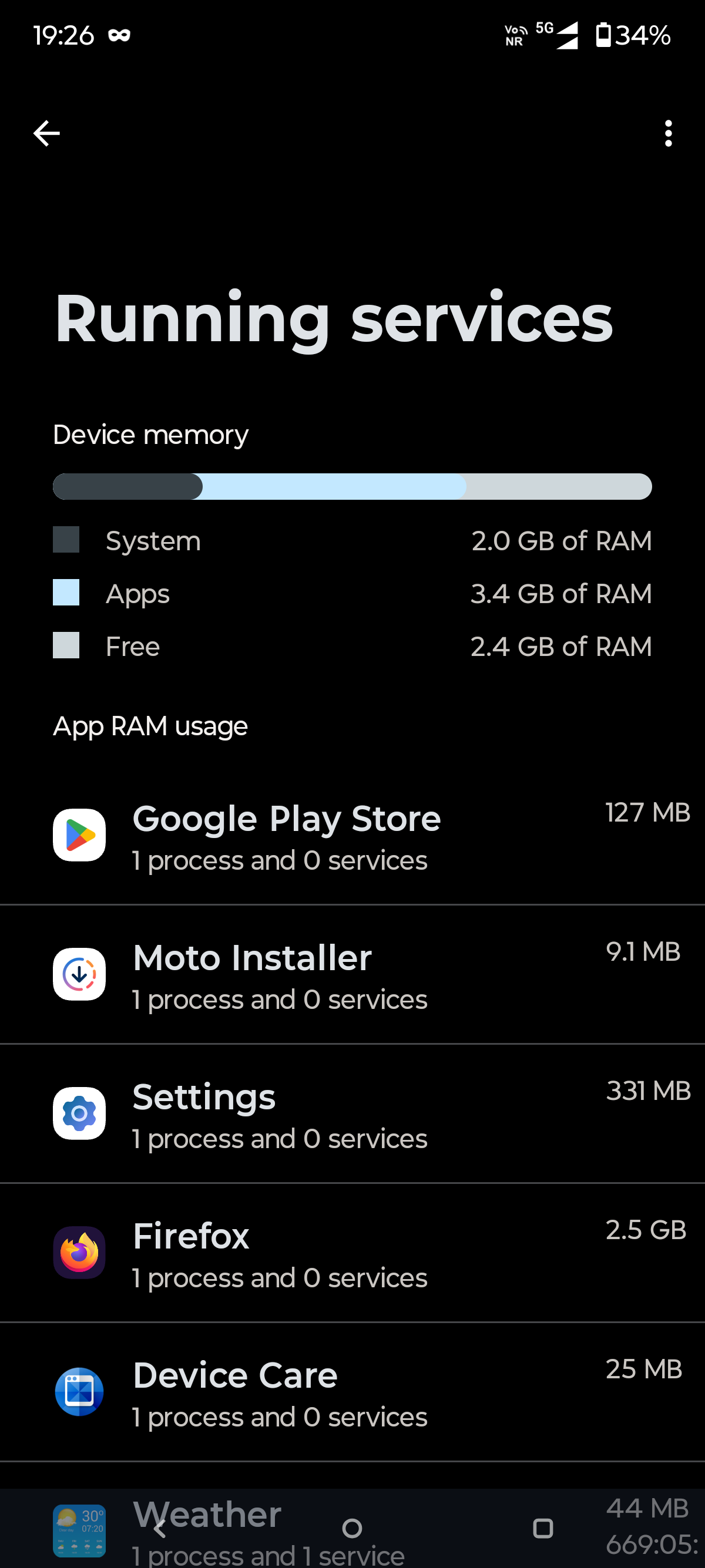
Task: Tap the Device Care row
Action: tap(352, 1392)
